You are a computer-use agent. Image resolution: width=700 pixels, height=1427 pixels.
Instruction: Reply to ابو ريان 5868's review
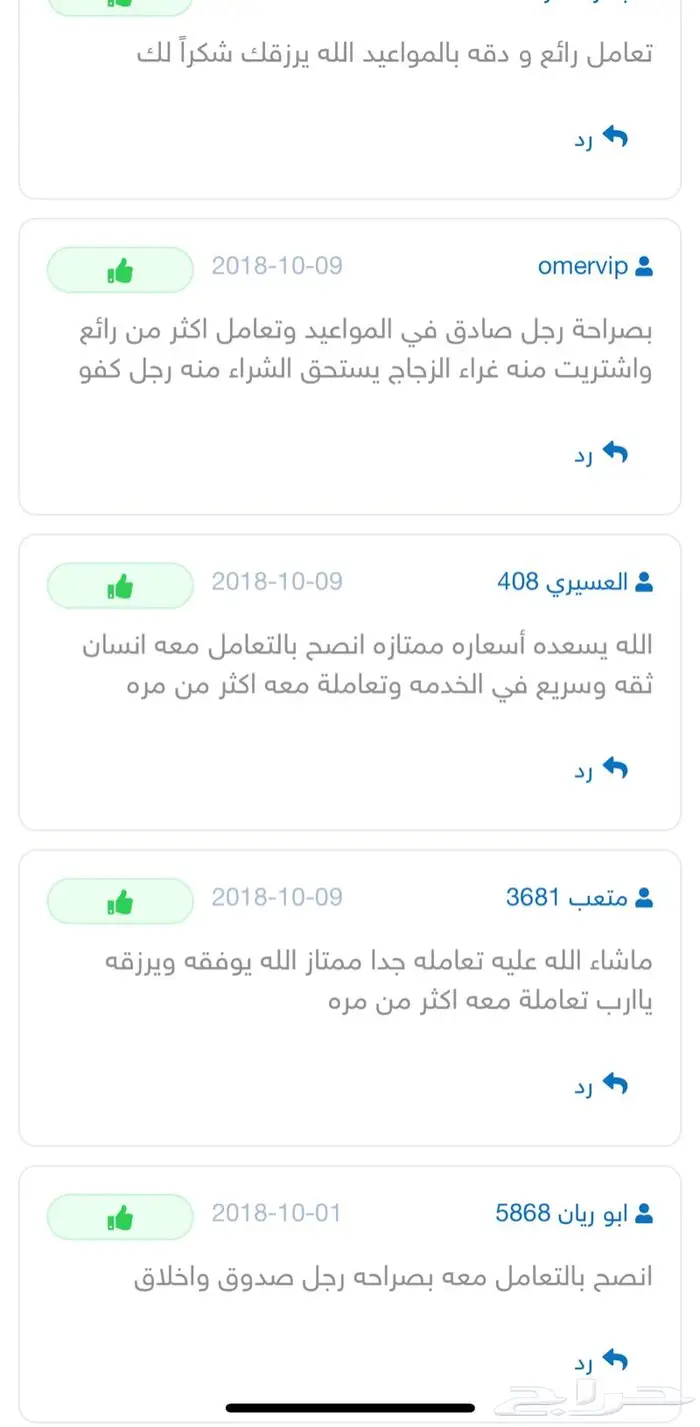602,1362
